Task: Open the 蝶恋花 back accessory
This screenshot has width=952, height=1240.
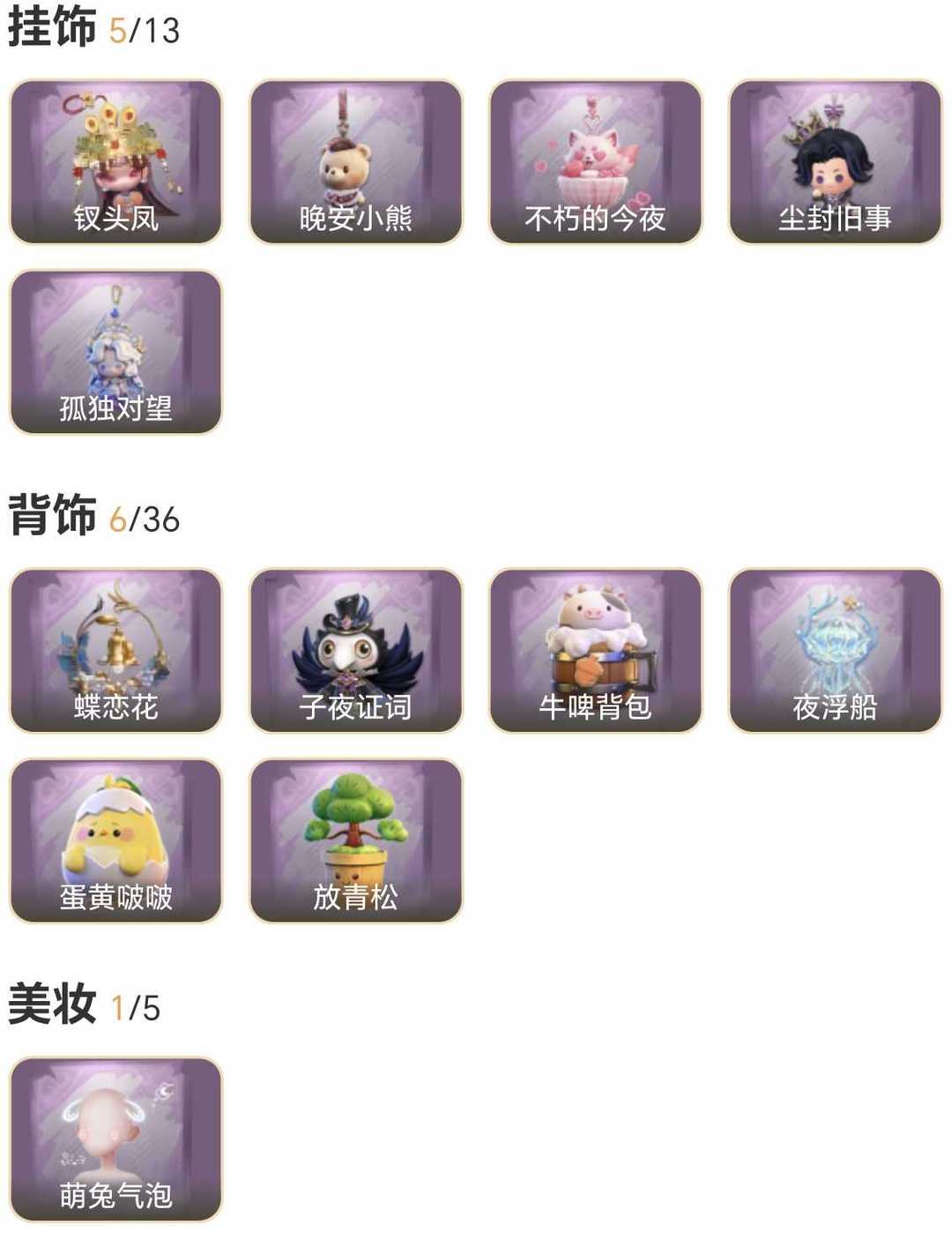Action: coord(115,653)
